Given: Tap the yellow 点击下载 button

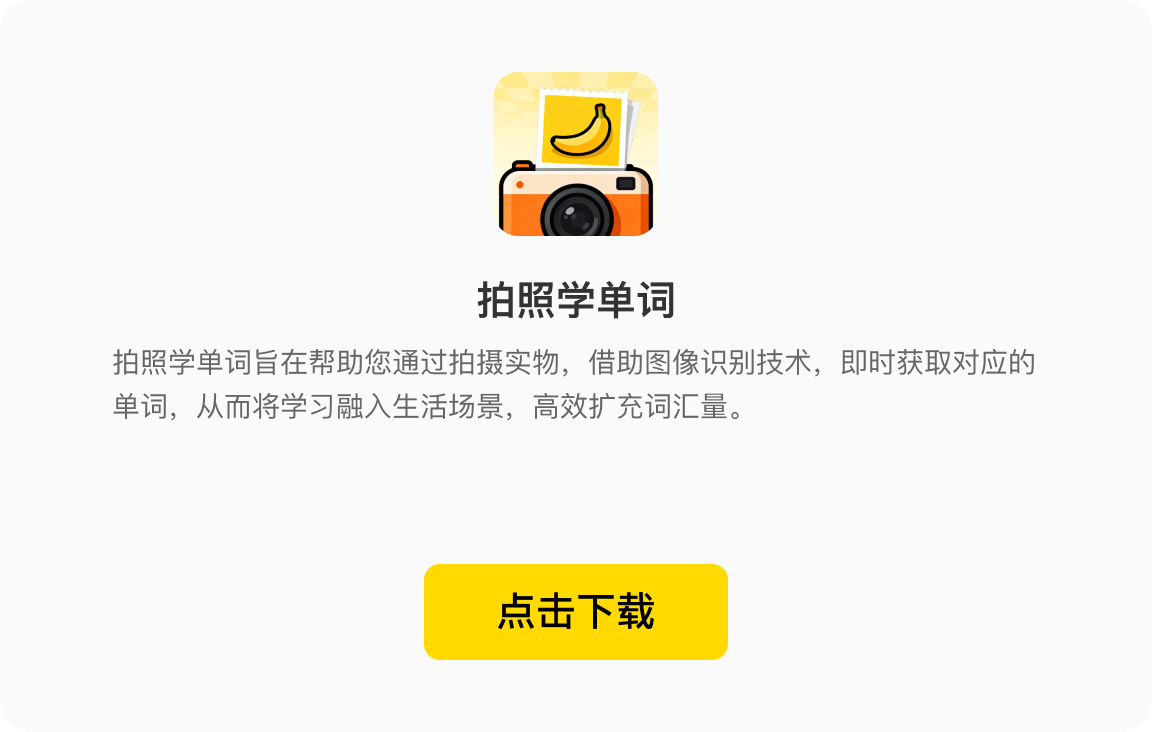Looking at the screenshot, I should pyautogui.click(x=575, y=612).
